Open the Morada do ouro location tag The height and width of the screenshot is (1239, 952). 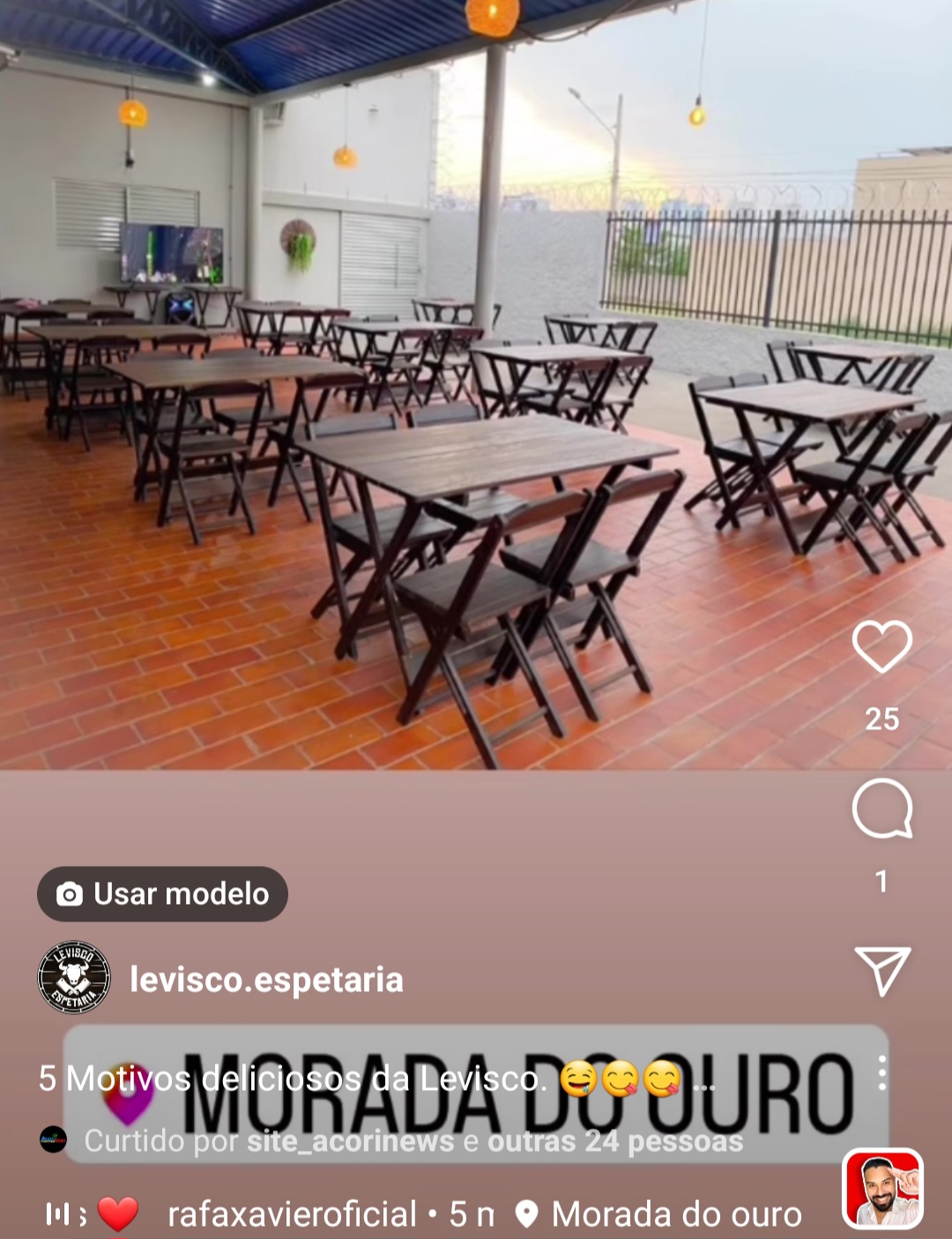pos(661,1214)
